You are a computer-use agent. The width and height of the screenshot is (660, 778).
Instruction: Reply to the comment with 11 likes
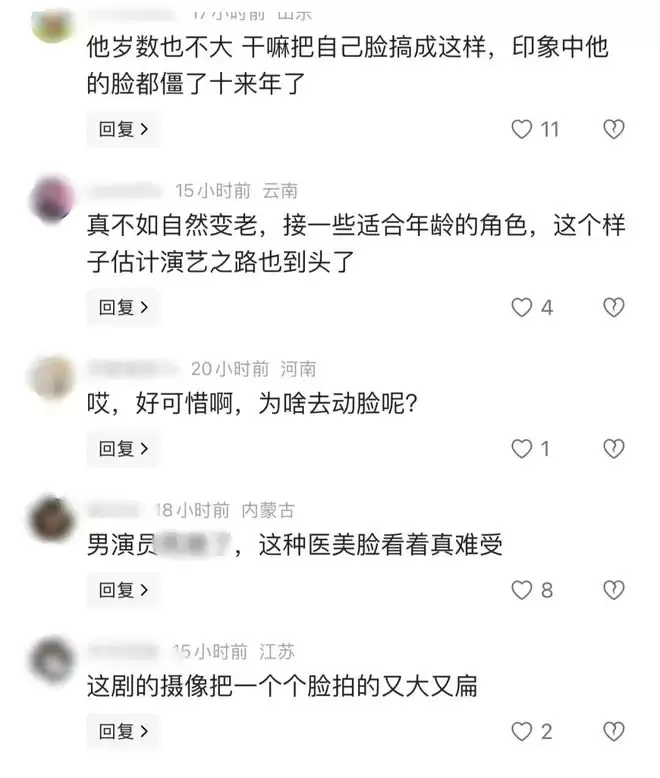(x=124, y=128)
